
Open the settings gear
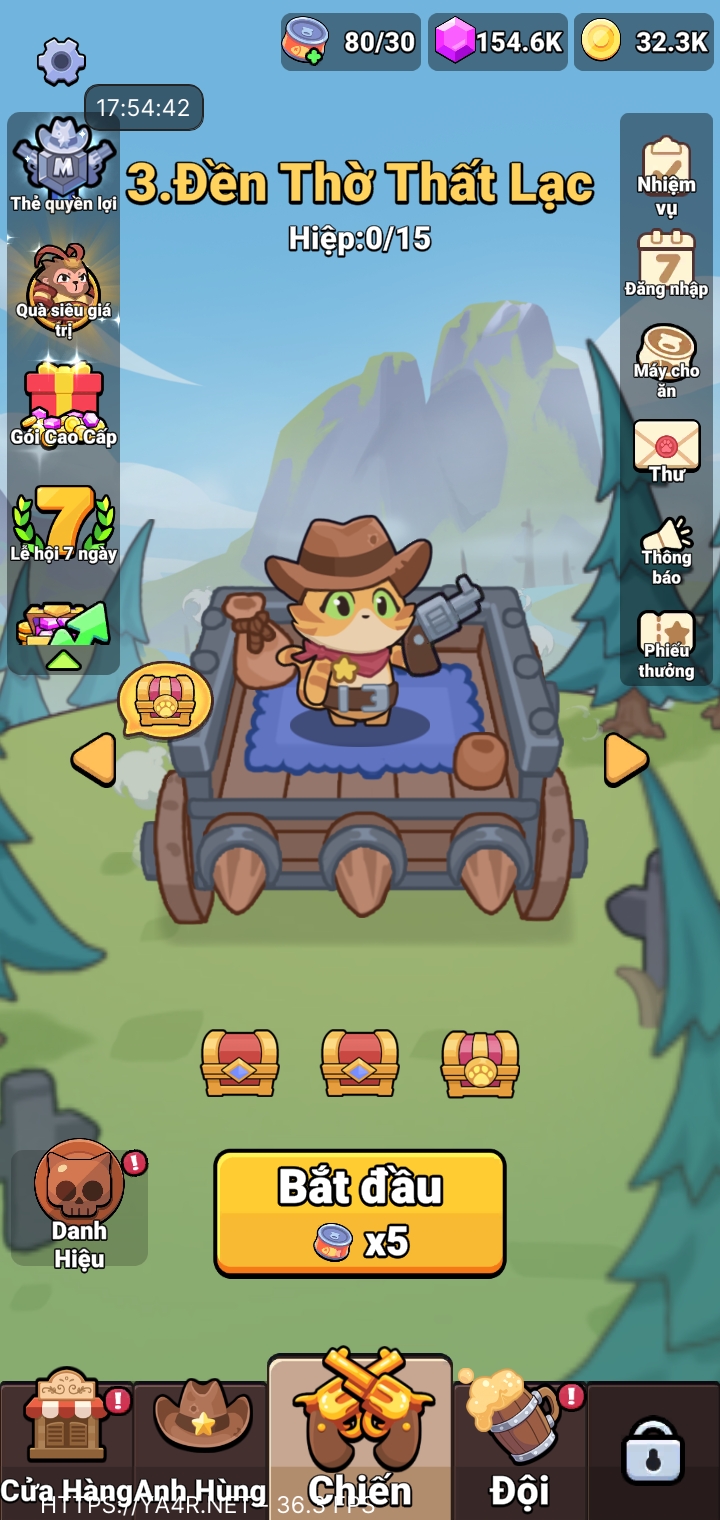pyautogui.click(x=61, y=61)
